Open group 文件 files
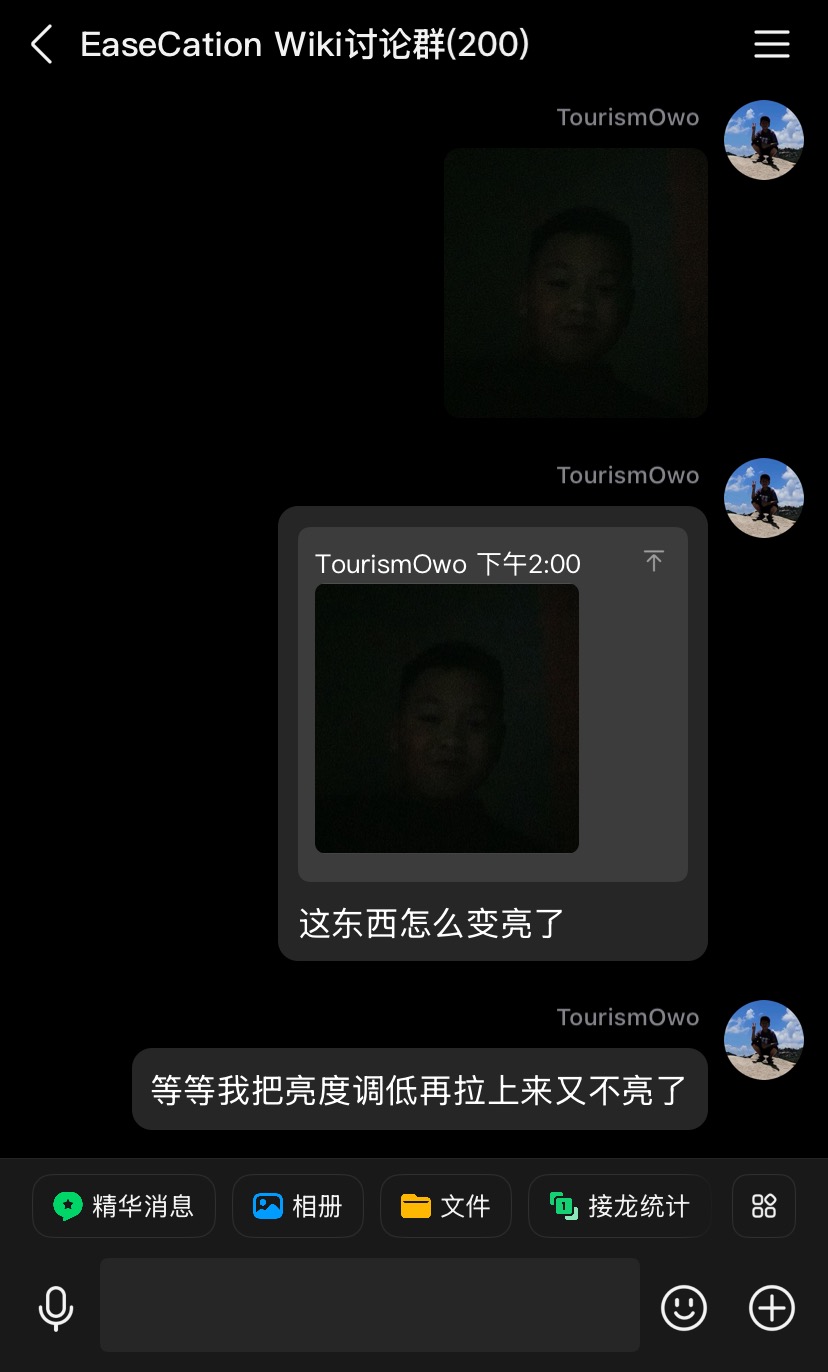 coord(446,1206)
